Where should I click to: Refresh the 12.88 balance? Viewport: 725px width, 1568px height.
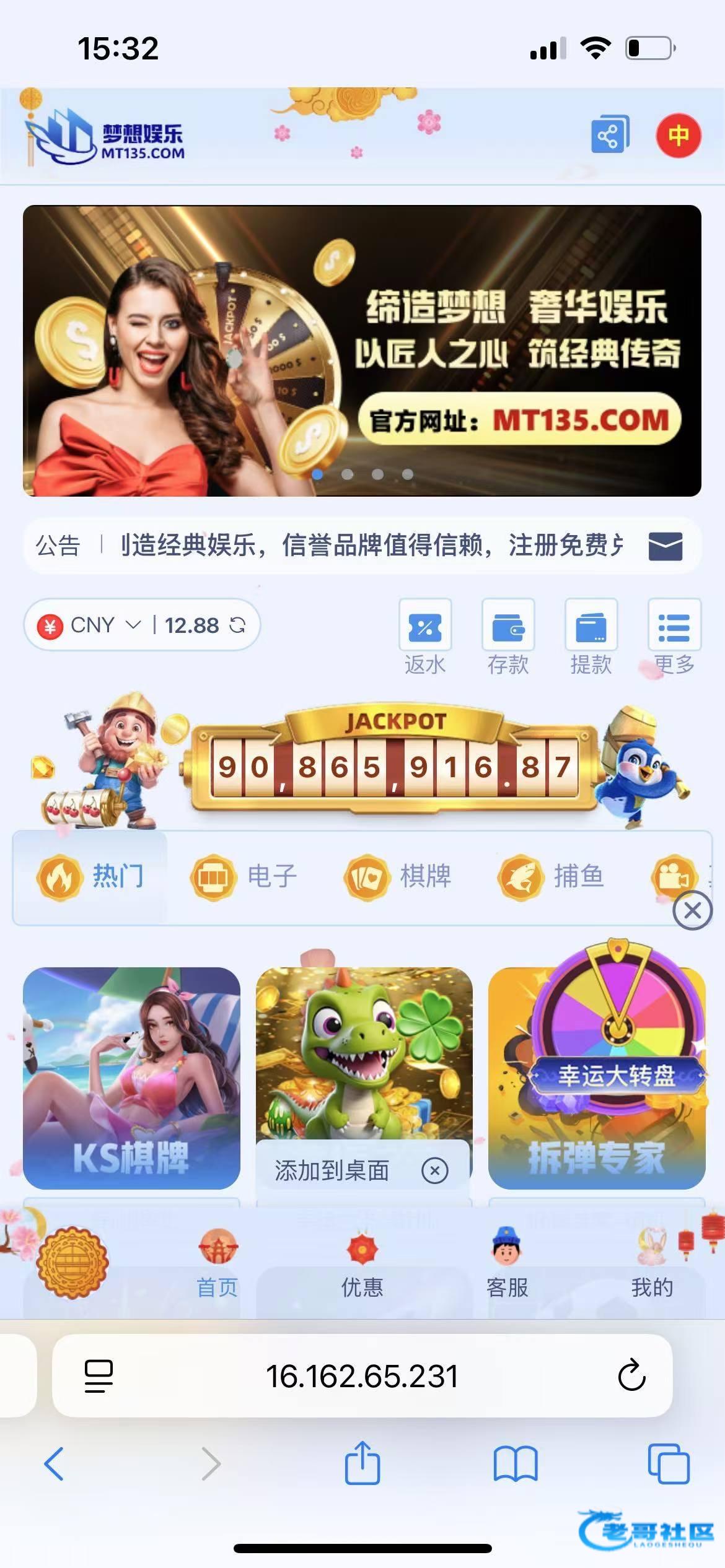[x=237, y=625]
